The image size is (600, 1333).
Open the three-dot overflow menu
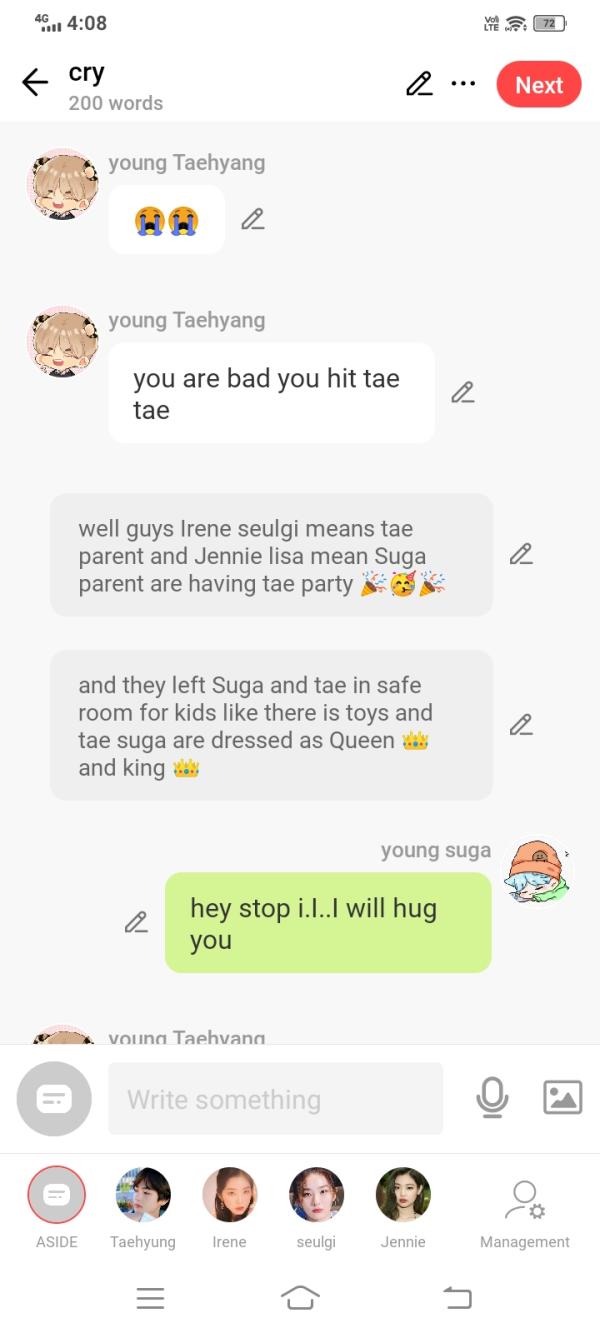[x=463, y=84]
